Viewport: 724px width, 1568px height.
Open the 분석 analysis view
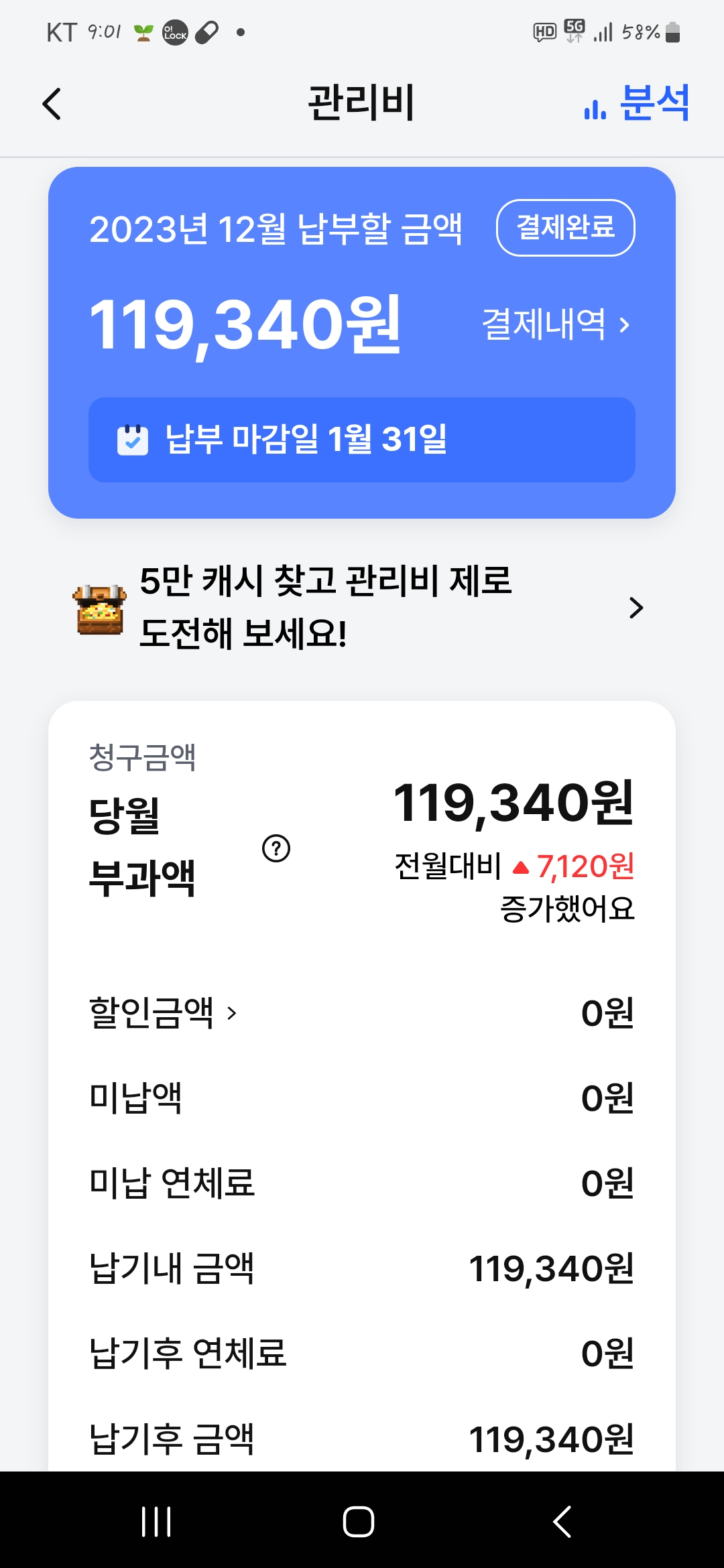(x=637, y=104)
